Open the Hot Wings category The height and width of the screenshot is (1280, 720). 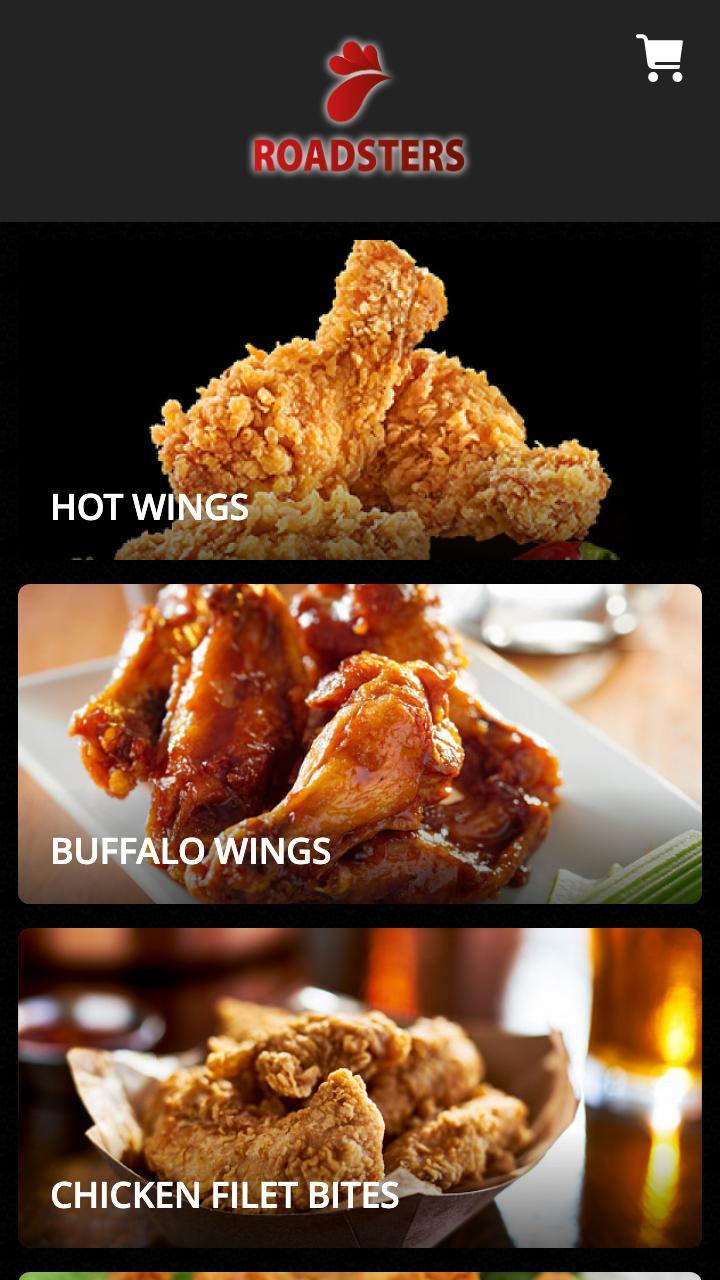click(x=360, y=400)
